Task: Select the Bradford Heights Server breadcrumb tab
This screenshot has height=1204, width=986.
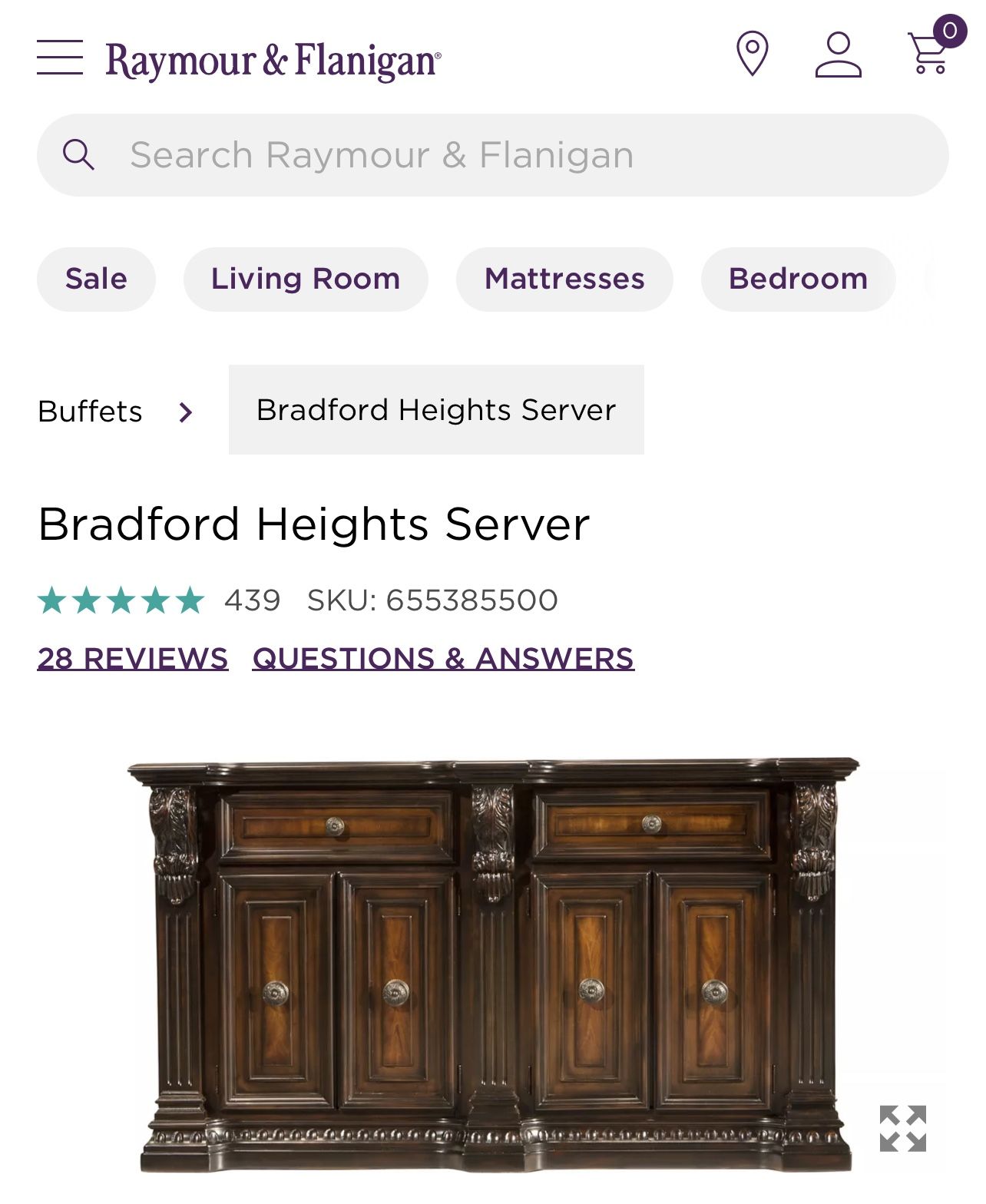Action: (x=435, y=410)
